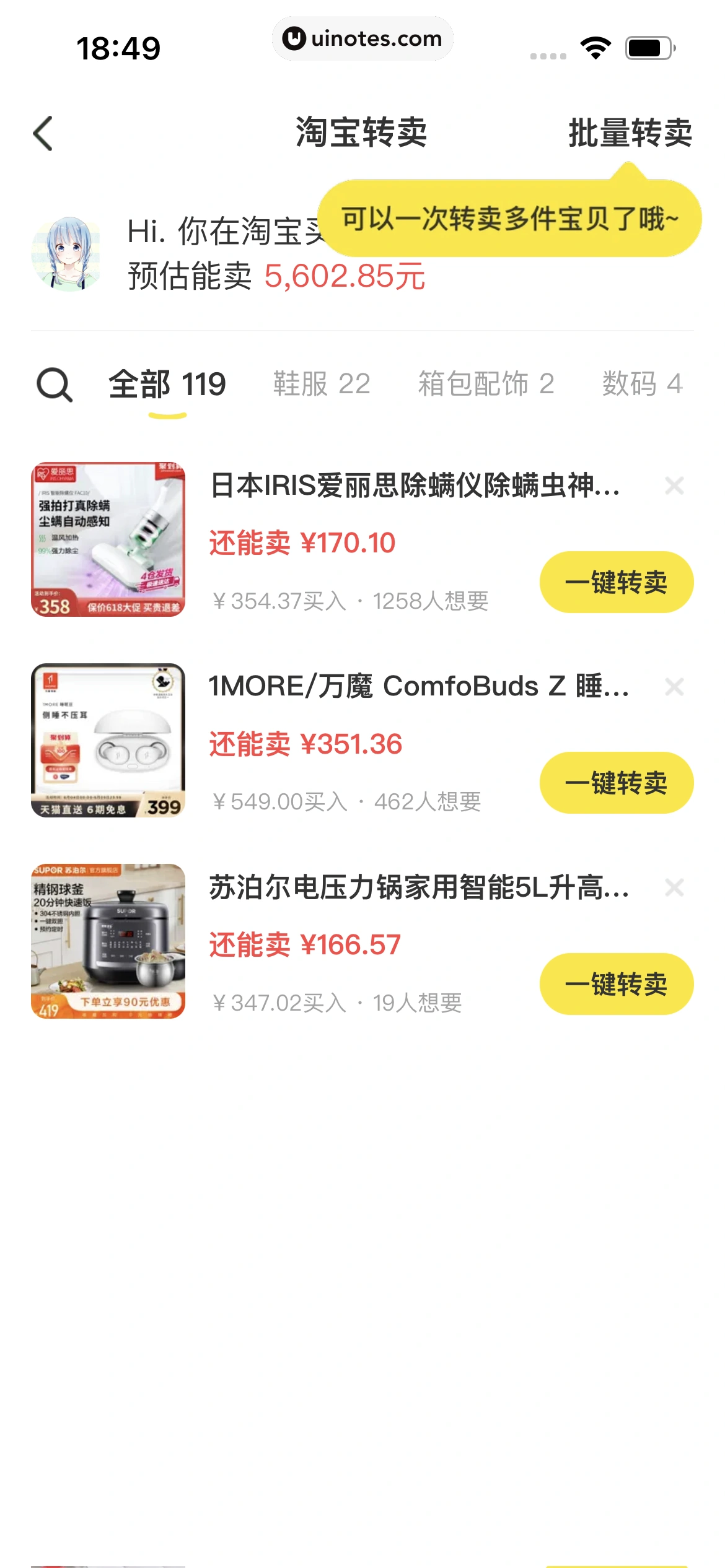Screen dimensions: 725x1568
Task: Switch to the 鞋服 tab
Action: point(321,385)
